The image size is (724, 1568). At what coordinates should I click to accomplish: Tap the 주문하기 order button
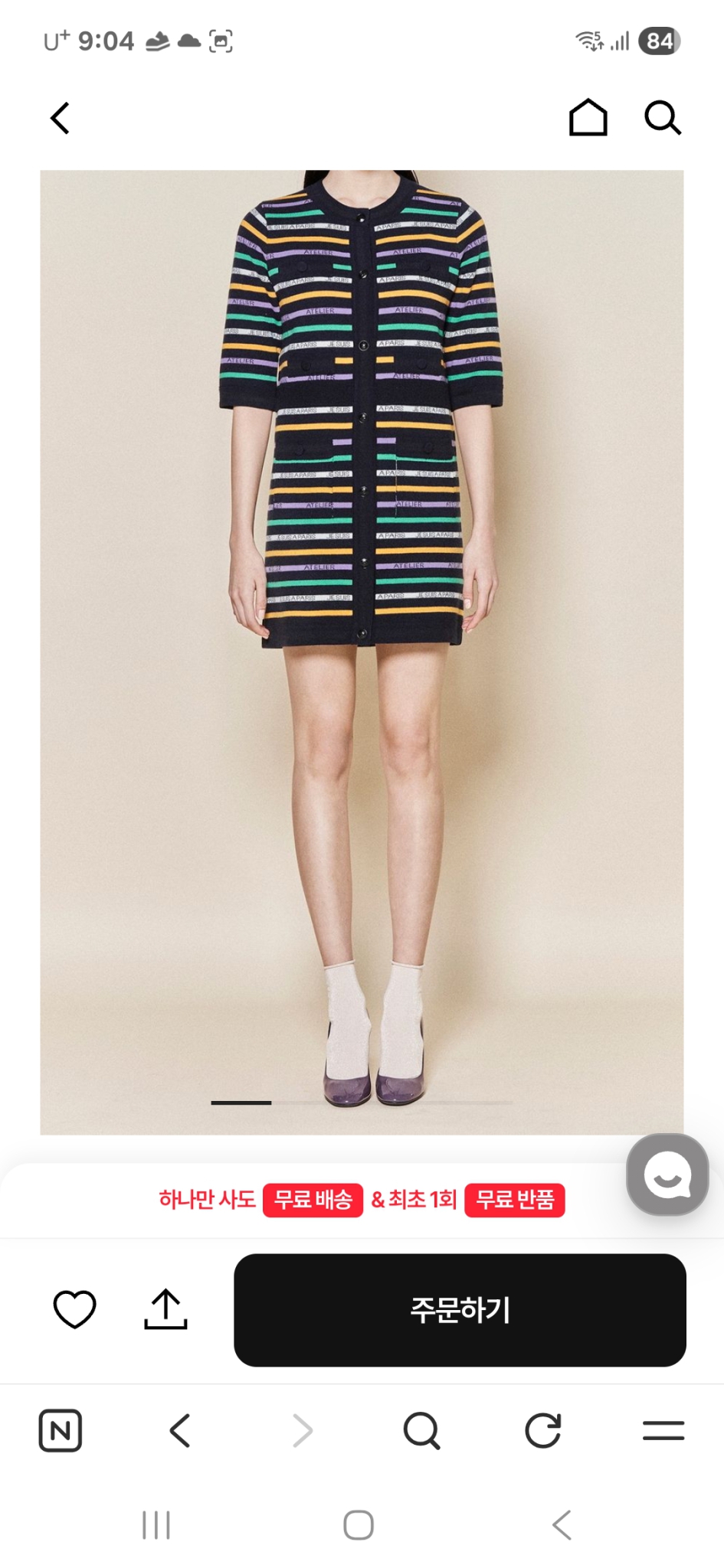tap(460, 1310)
